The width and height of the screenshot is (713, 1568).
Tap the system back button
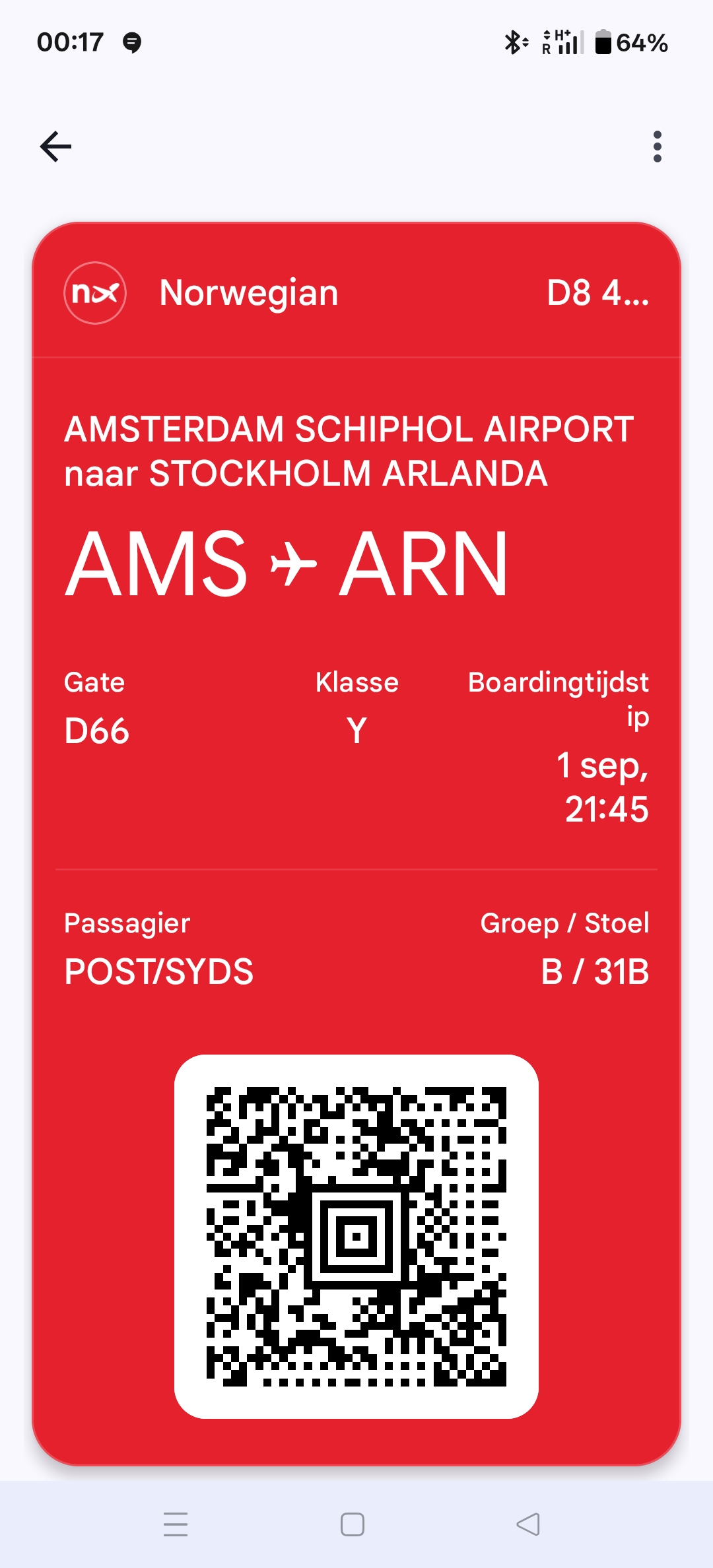[528, 1524]
